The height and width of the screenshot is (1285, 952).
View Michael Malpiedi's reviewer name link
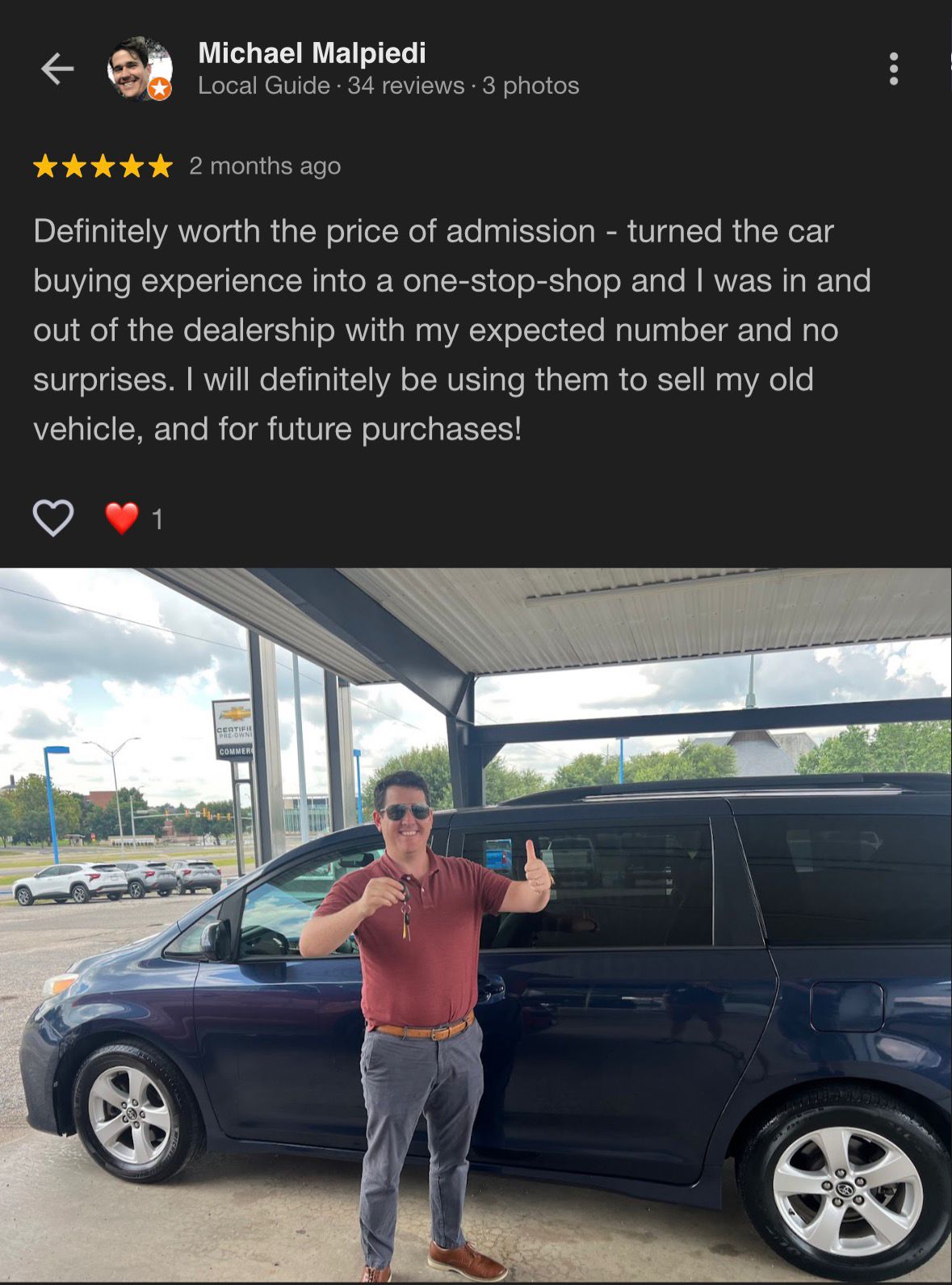(312, 53)
